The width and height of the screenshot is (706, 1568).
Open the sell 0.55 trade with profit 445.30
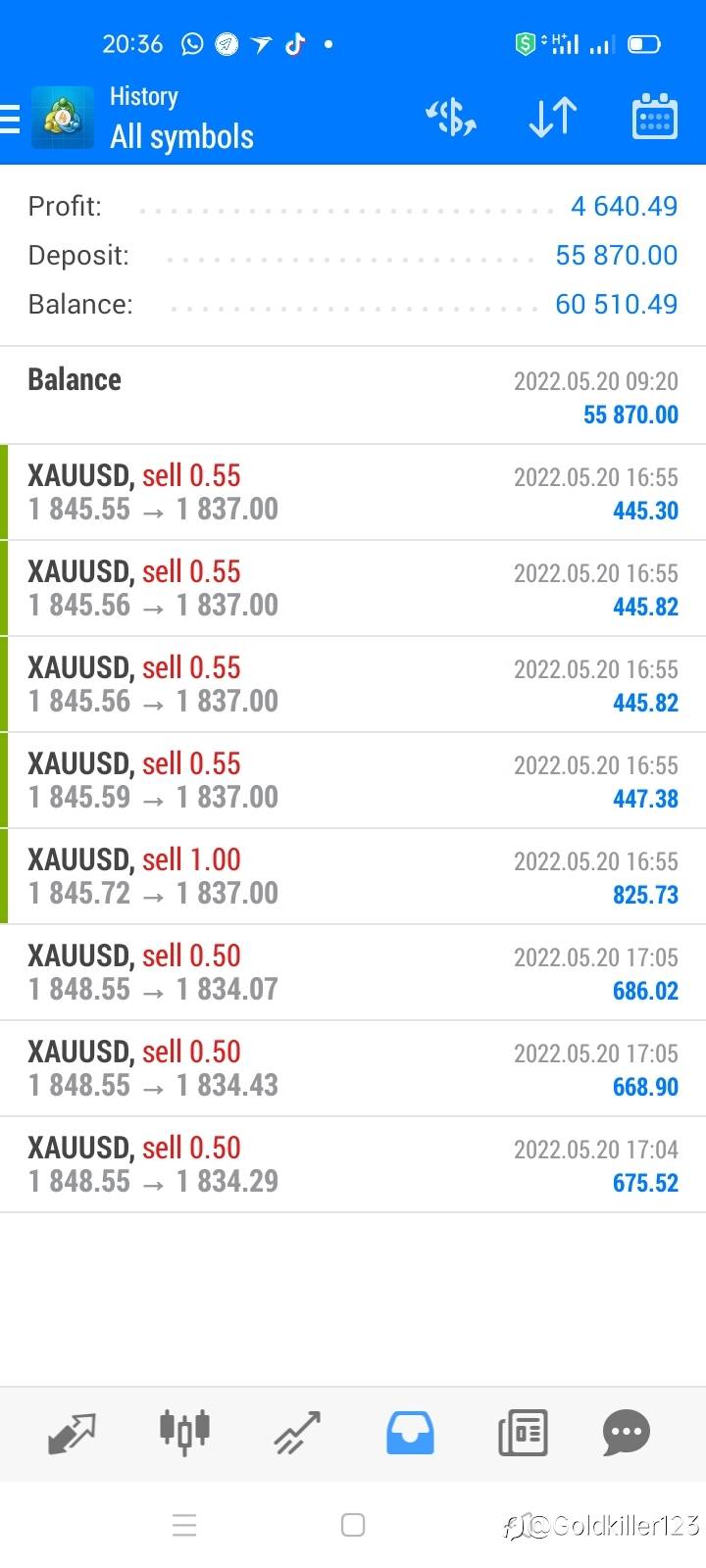click(353, 492)
